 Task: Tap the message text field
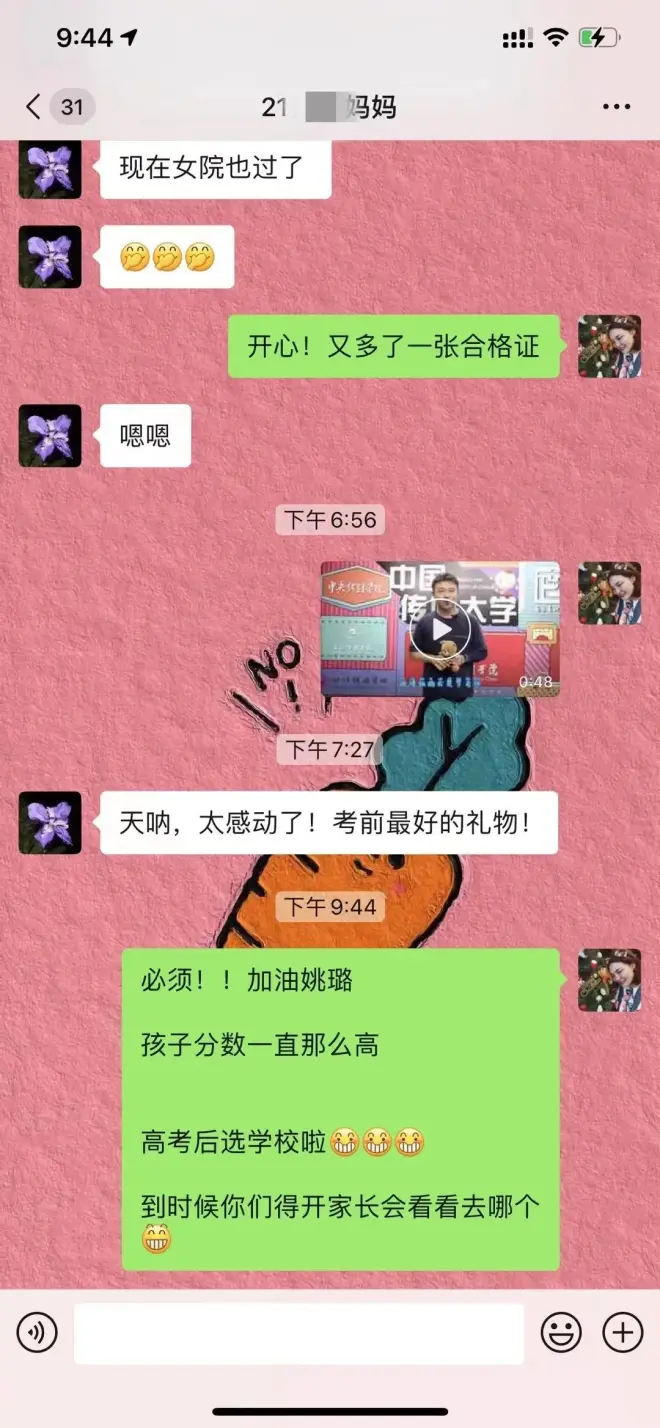[298, 1333]
